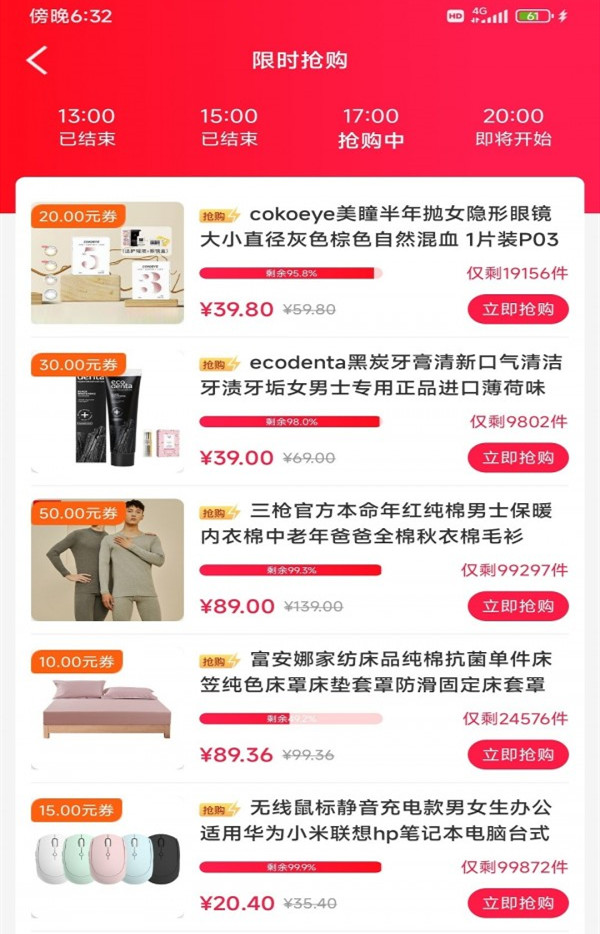Grab the ecodenta黑炭牙膏 deal now
Viewport: 600px width, 934px height.
coord(518,457)
